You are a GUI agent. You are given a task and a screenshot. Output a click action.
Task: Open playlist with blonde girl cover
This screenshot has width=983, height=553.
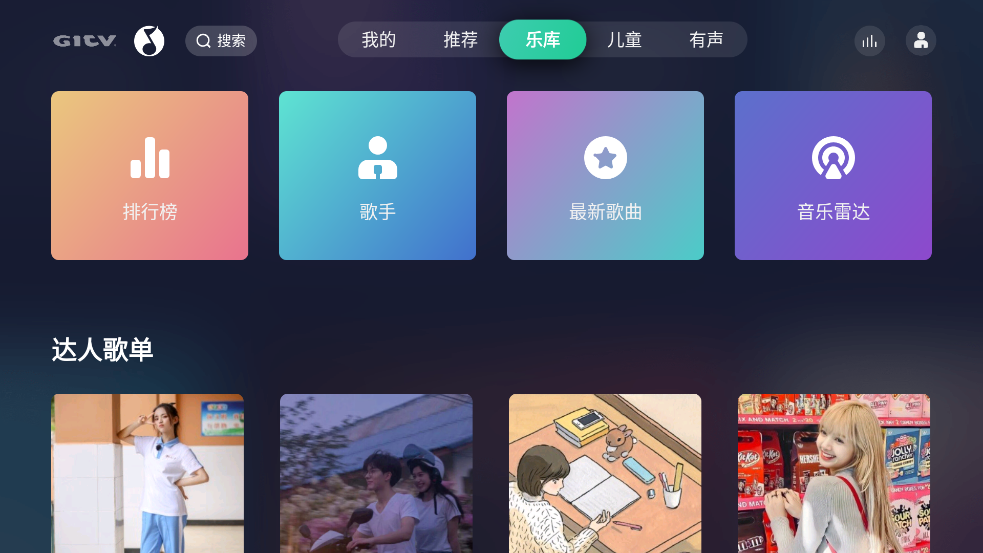pos(834,473)
